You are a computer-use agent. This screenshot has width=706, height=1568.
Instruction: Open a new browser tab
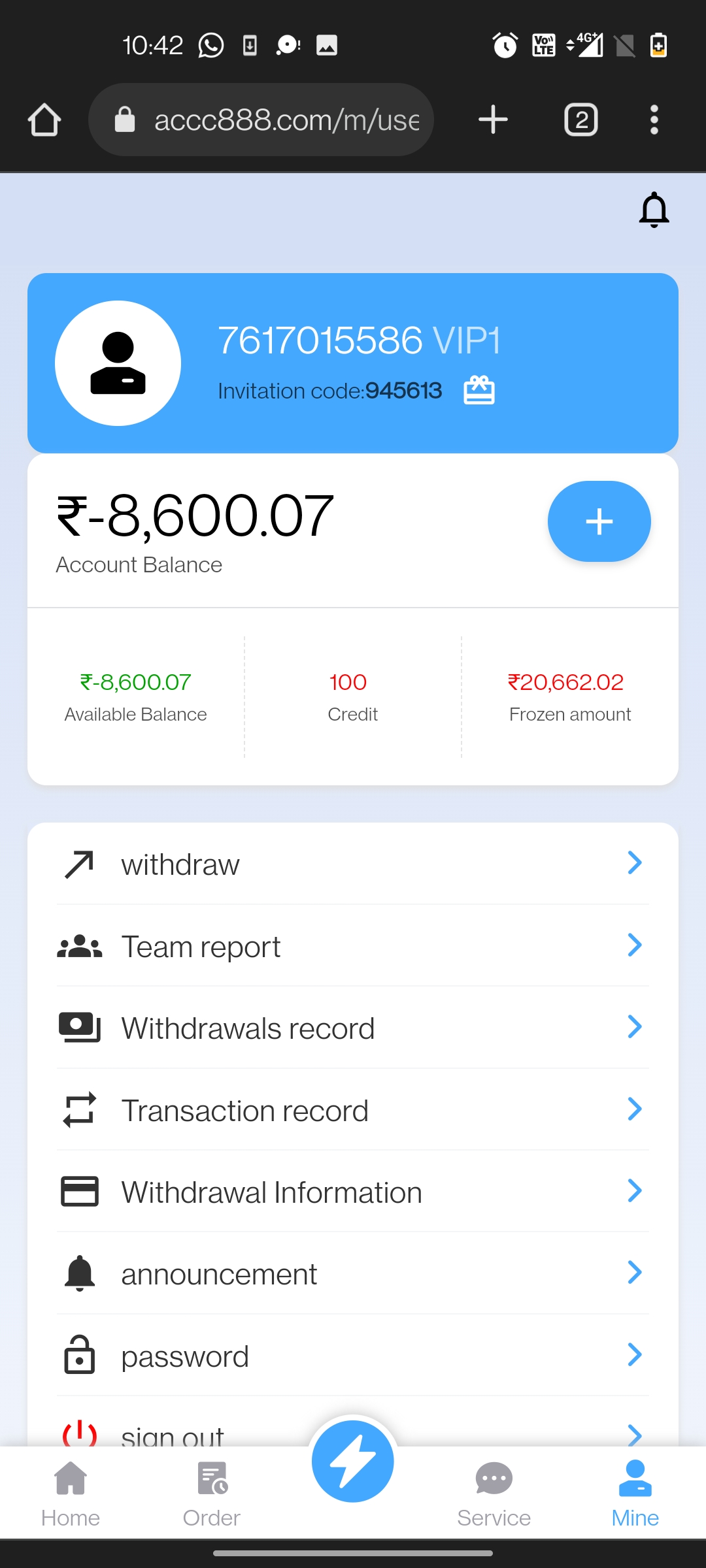pyautogui.click(x=493, y=120)
